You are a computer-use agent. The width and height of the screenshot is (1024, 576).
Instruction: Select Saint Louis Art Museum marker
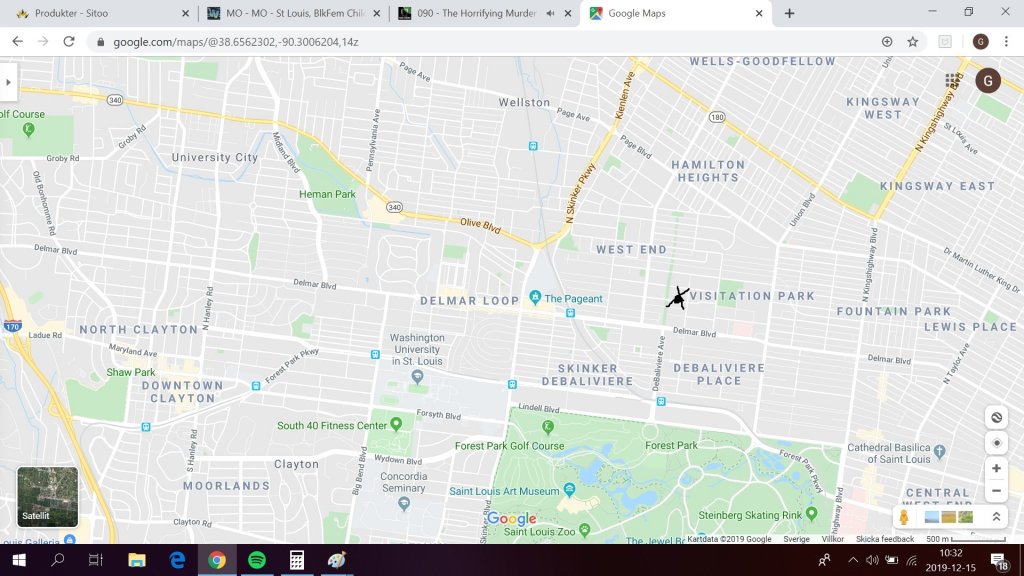click(x=569, y=489)
